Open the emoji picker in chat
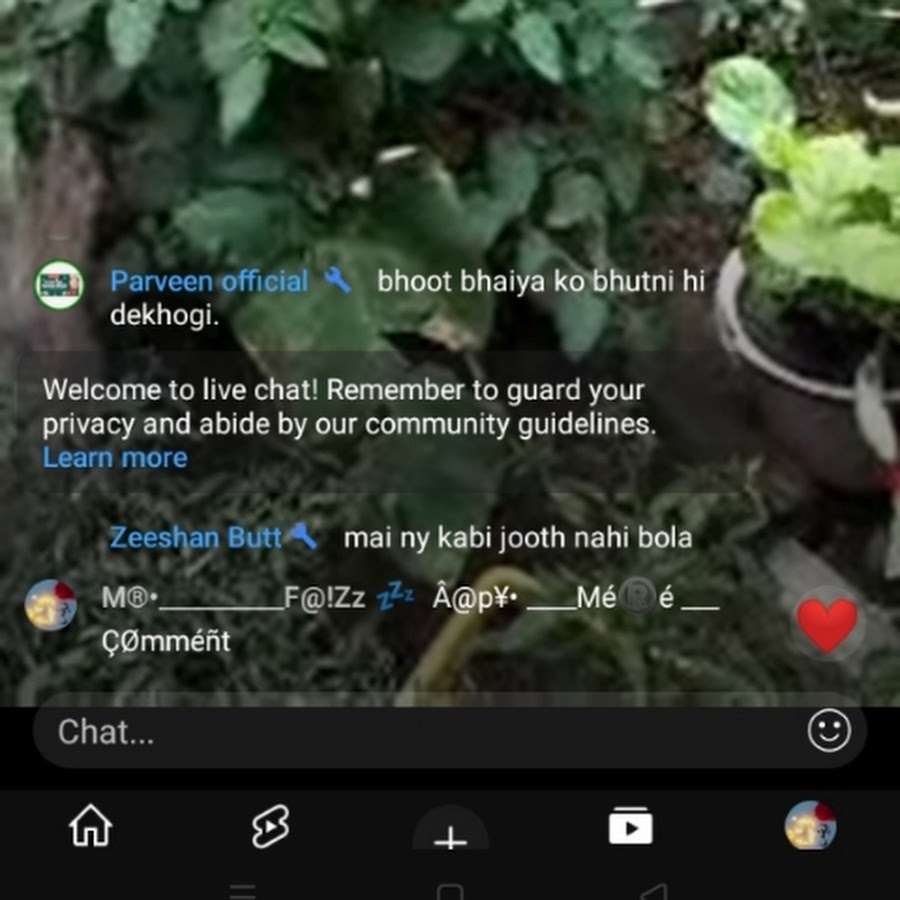 tap(829, 731)
